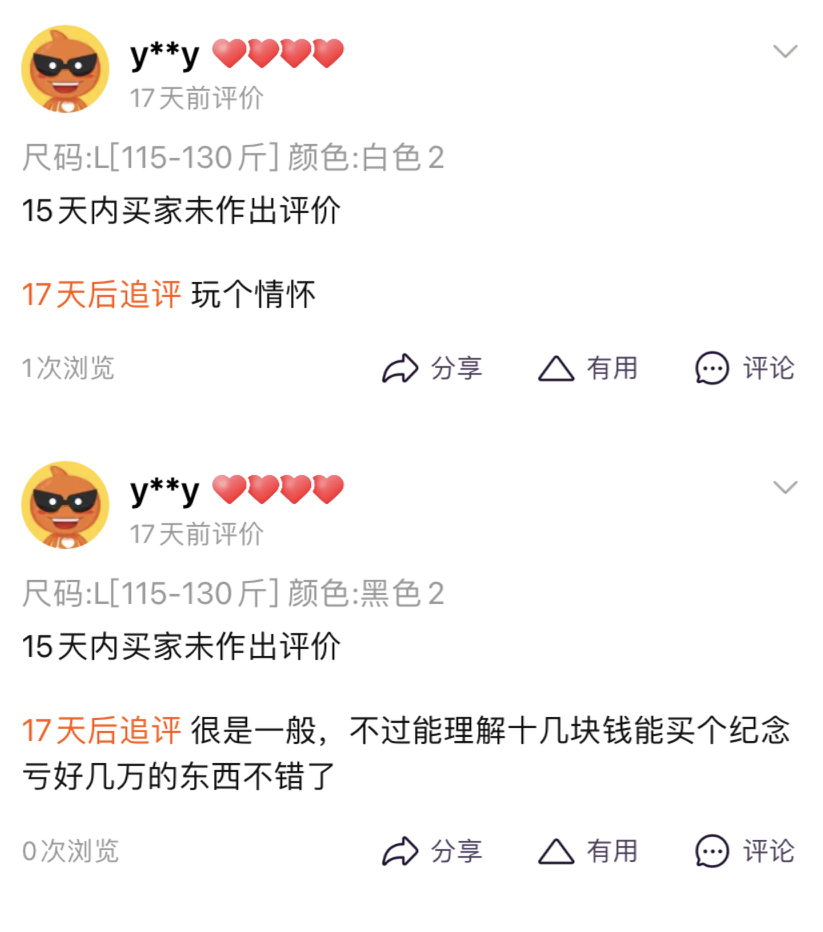Image resolution: width=823 pixels, height=932 pixels.
Task: Open the reviewer avatar on the 白色2 review
Action: (x=65, y=69)
